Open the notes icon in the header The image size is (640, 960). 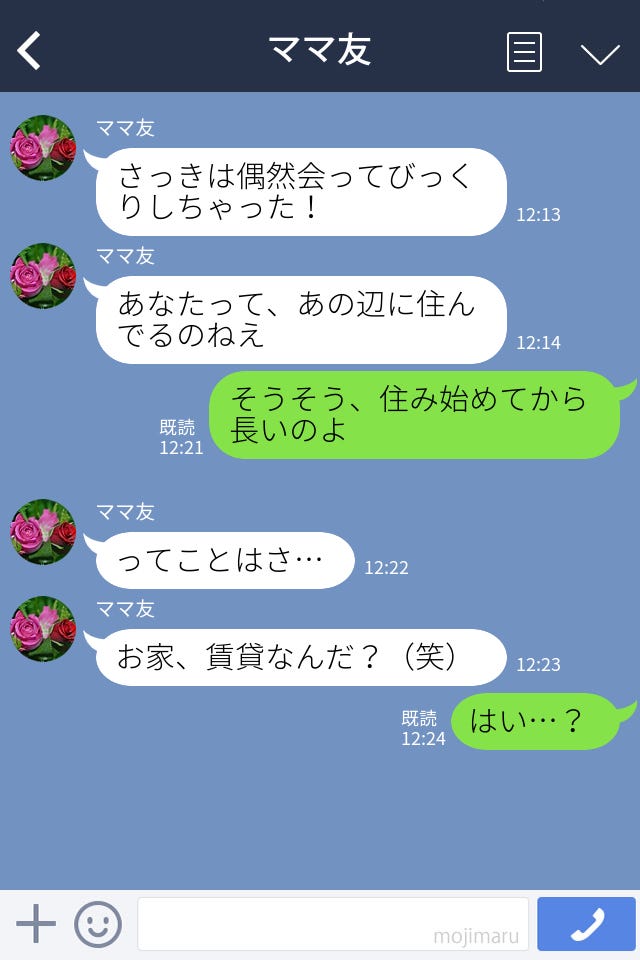[524, 52]
